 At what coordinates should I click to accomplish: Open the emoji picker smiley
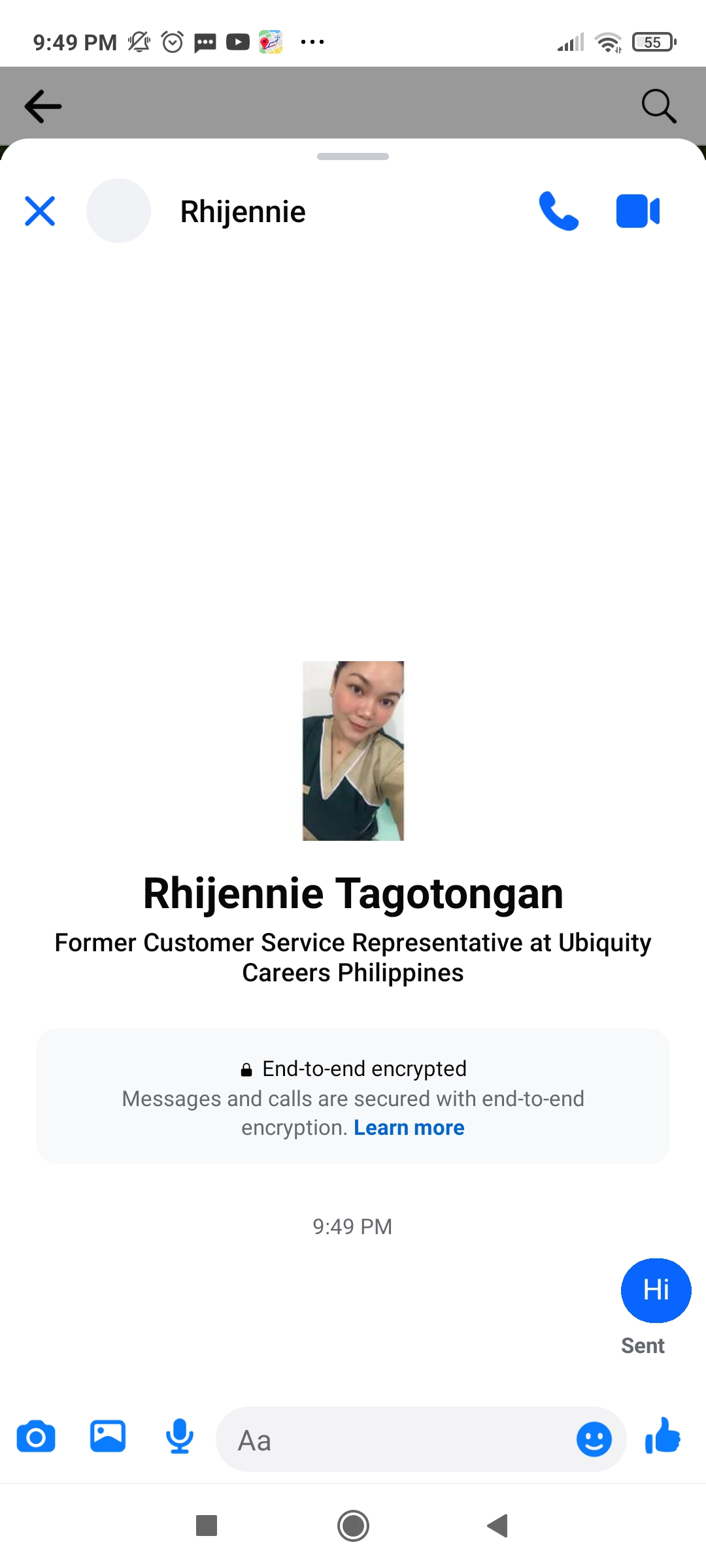tap(594, 1439)
